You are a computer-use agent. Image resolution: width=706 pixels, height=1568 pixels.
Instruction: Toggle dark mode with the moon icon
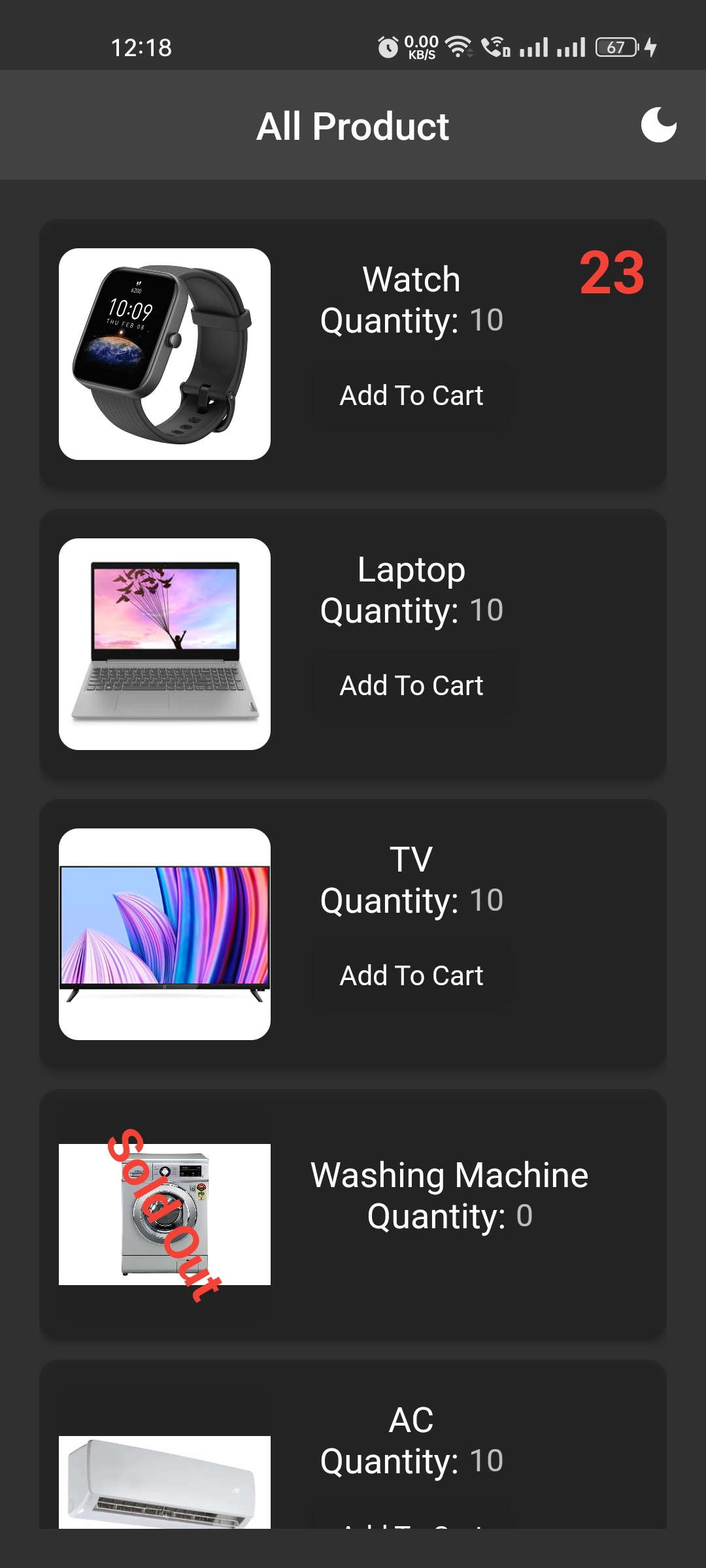click(660, 124)
